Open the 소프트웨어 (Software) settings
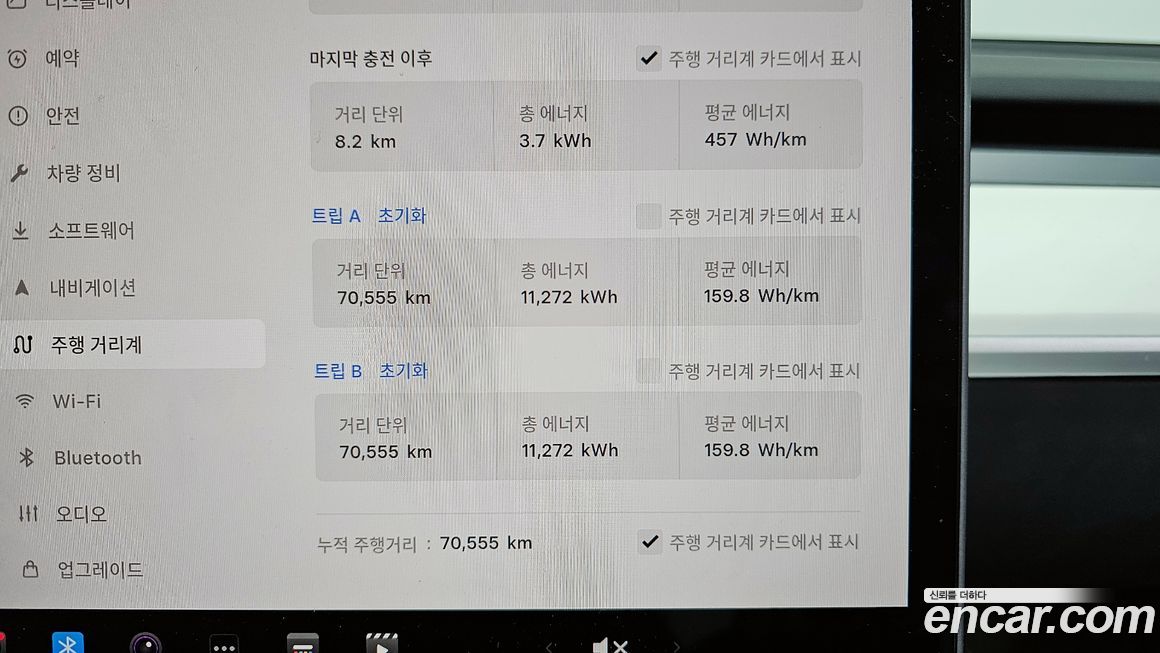 (91, 231)
